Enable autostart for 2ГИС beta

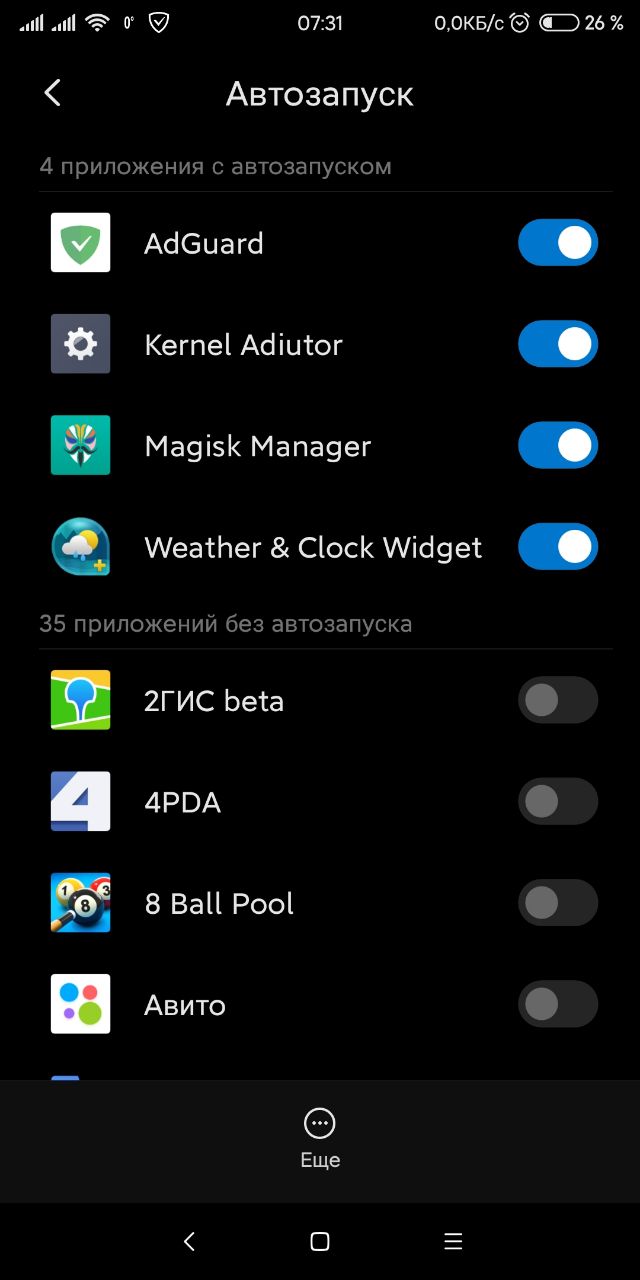pyautogui.click(x=558, y=700)
